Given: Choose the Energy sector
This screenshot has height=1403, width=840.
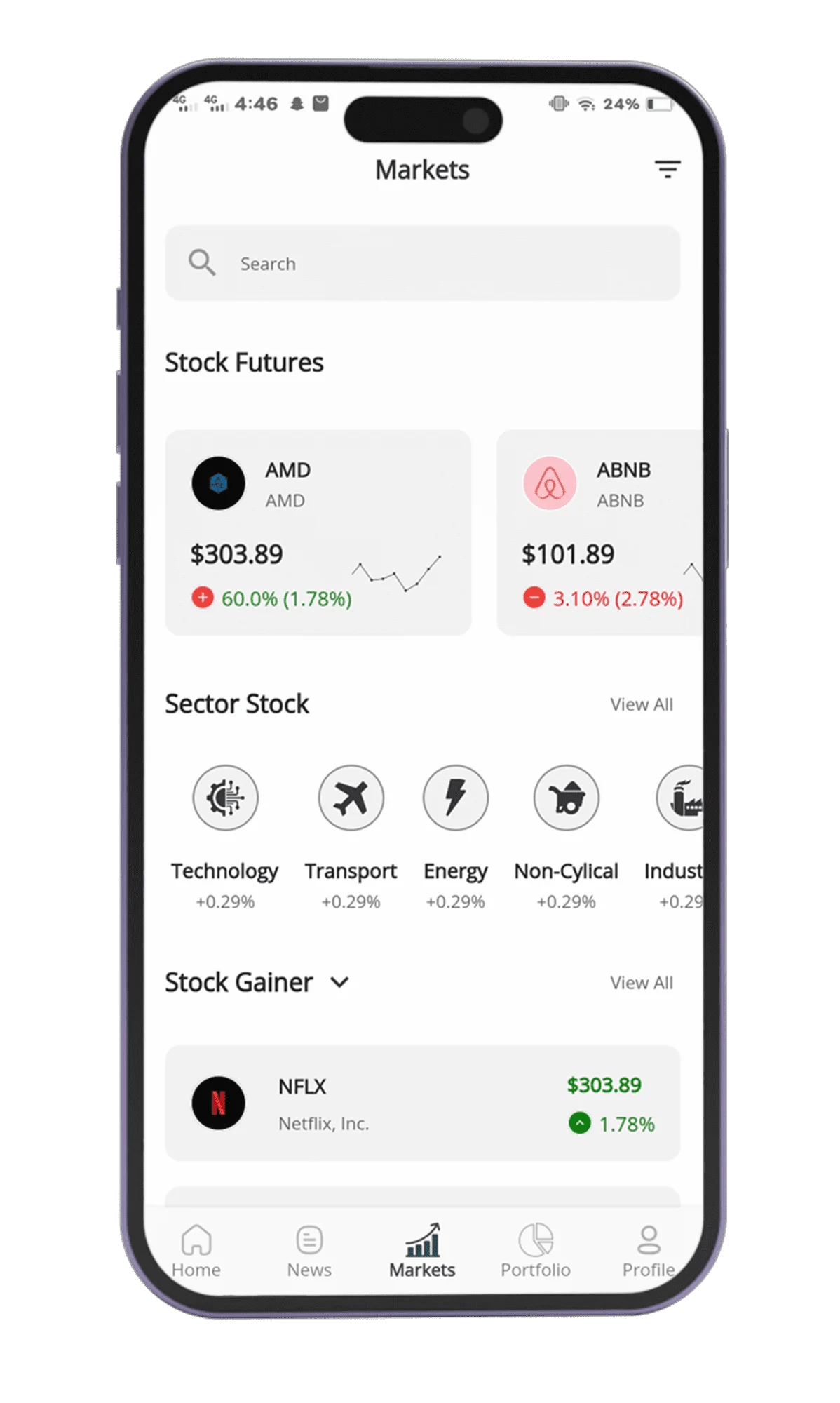Looking at the screenshot, I should coord(455,798).
